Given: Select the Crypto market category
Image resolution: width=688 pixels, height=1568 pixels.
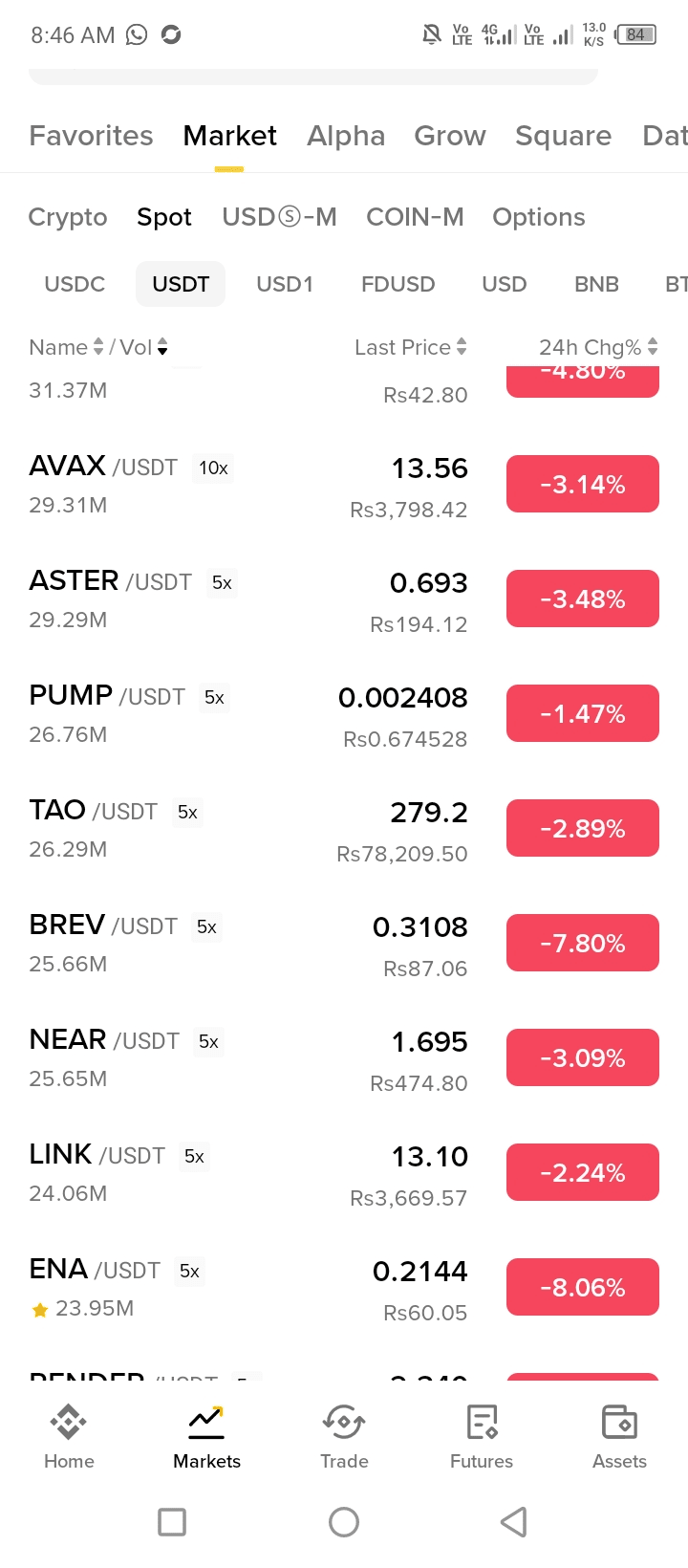Looking at the screenshot, I should [68, 217].
